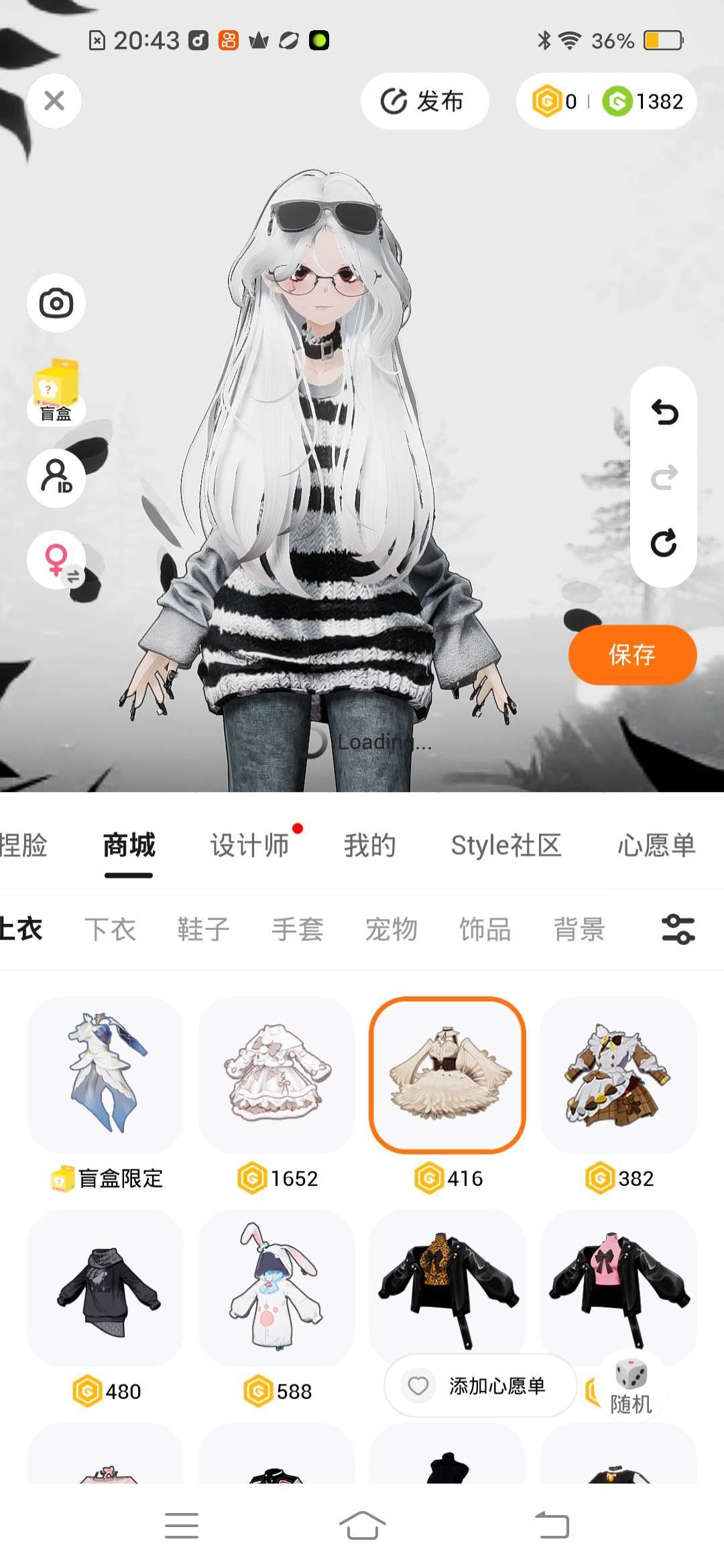Image resolution: width=724 pixels, height=1568 pixels.
Task: Tap the 发布 publish button
Action: point(424,101)
